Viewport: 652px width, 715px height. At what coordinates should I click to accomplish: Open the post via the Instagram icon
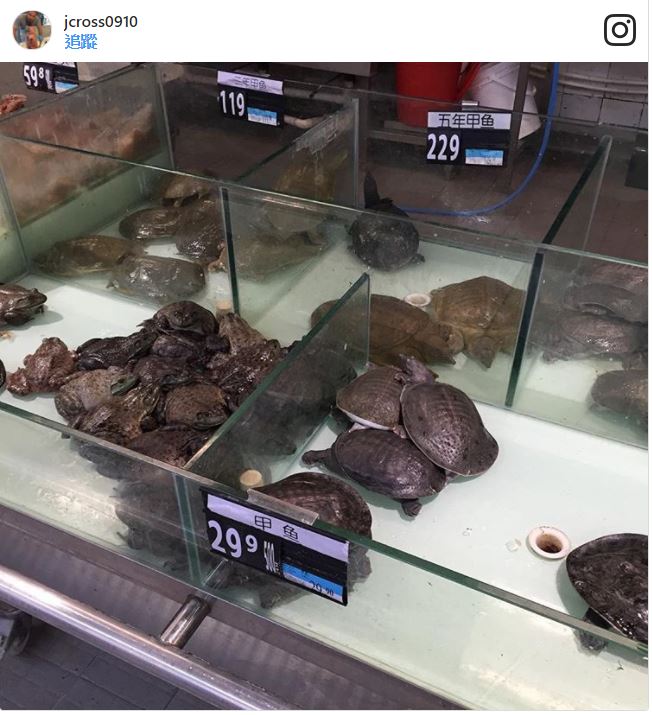pyautogui.click(x=619, y=30)
